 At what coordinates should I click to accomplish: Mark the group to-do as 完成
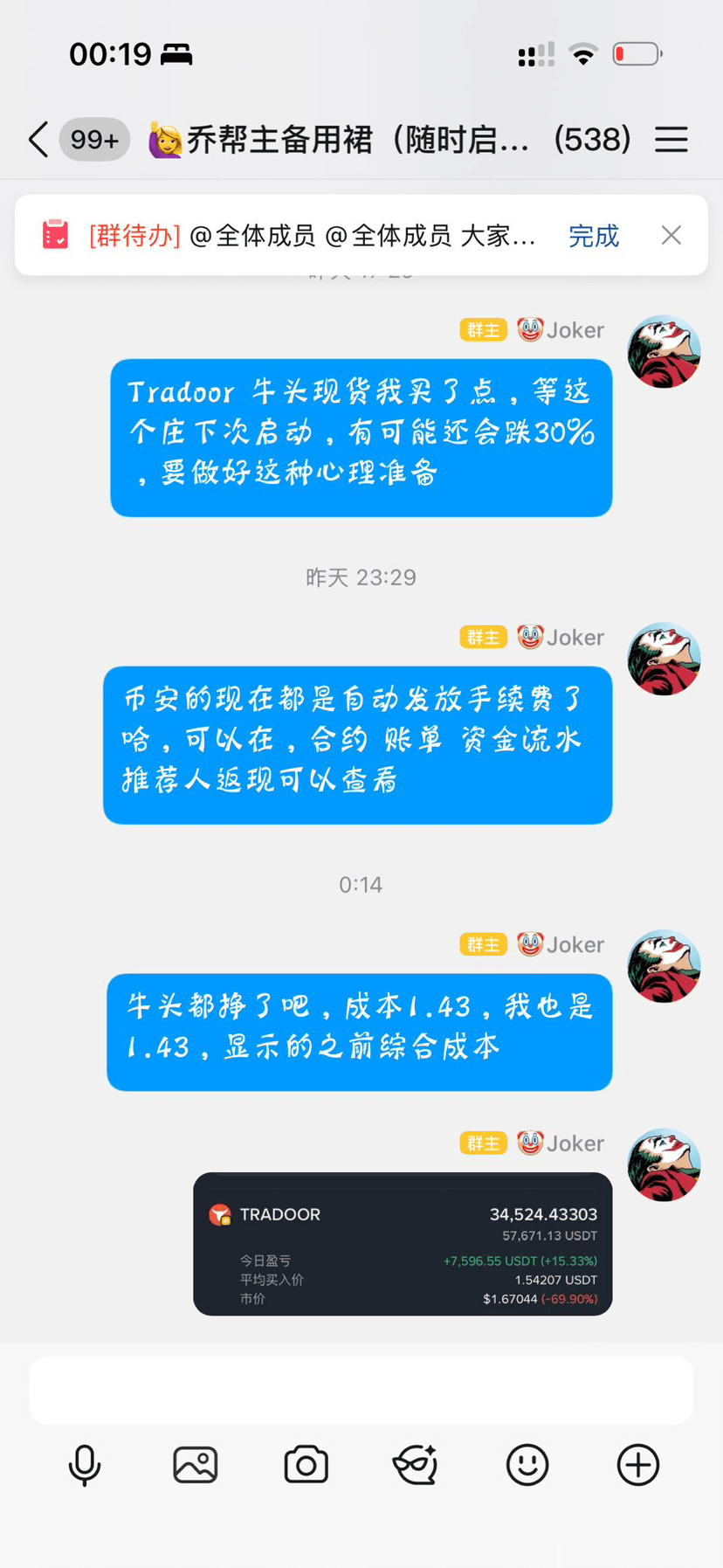593,236
